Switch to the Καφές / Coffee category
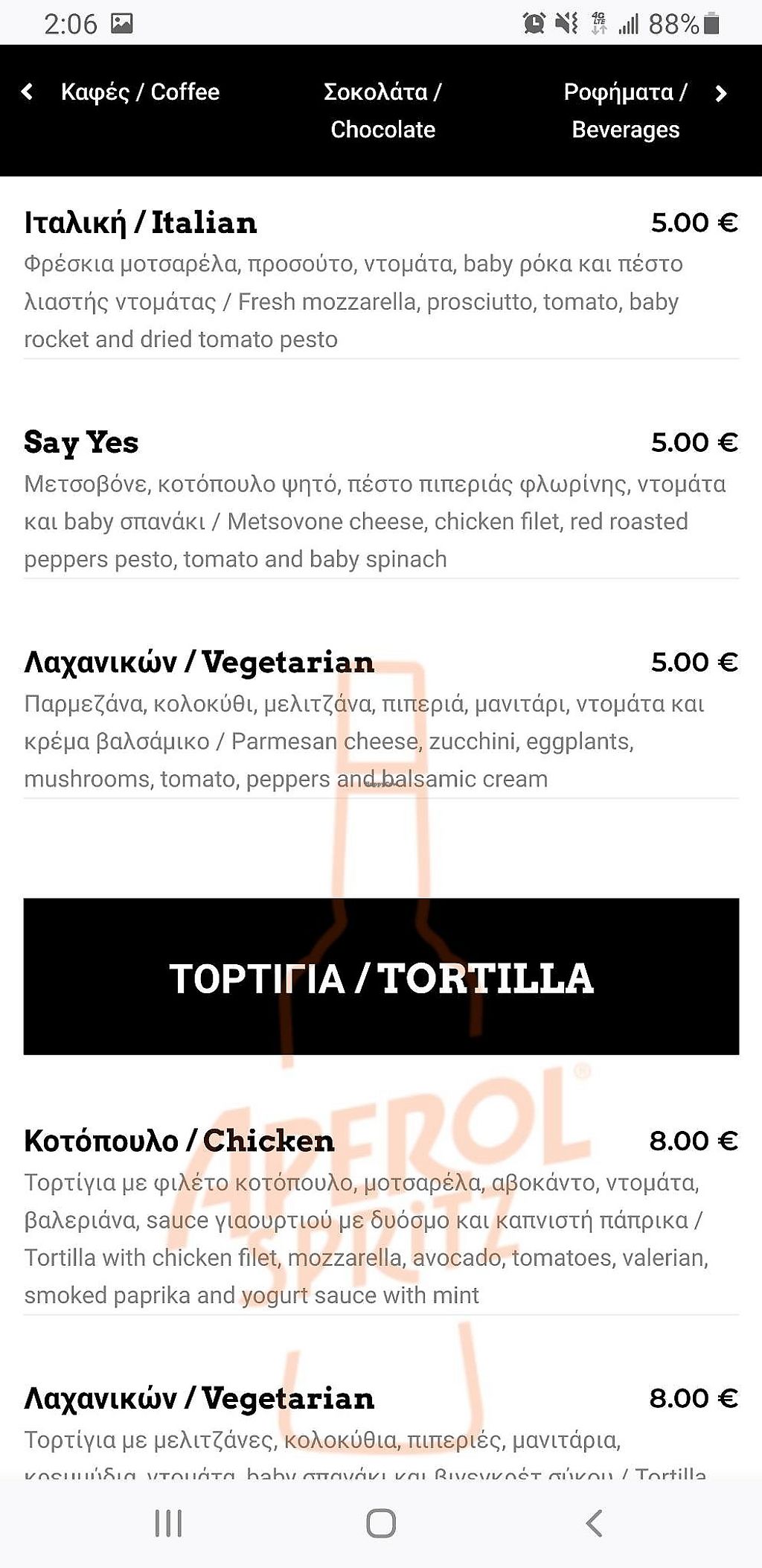The image size is (762, 1568). point(140,92)
